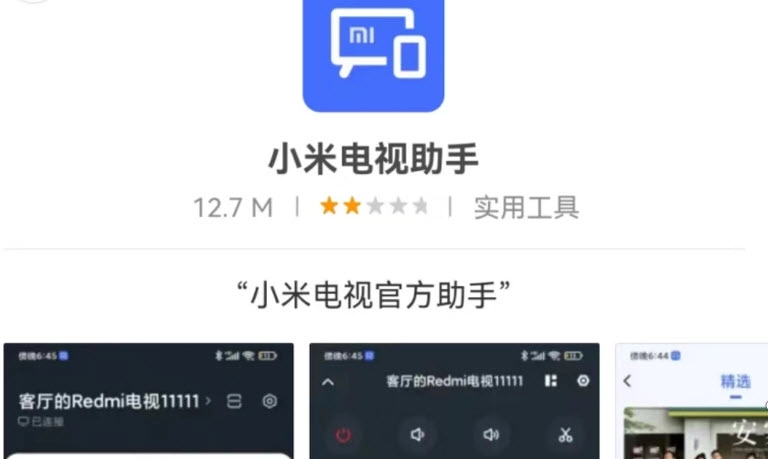This screenshot has height=459, width=768.
Task: View the remote control screenshot with power button
Action: coord(454,401)
